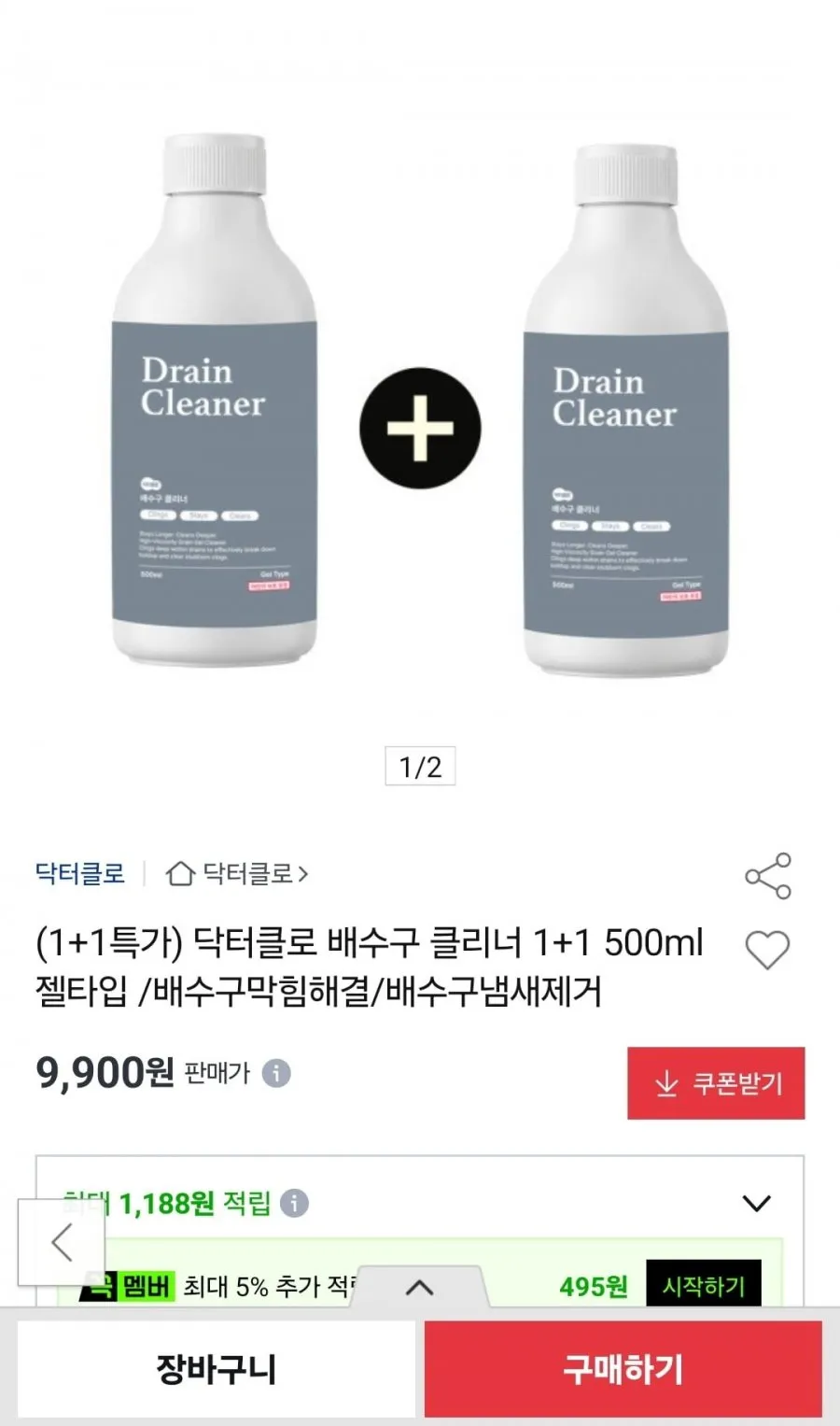
Task: Add product to wishlist with heart icon
Action: coord(767,951)
